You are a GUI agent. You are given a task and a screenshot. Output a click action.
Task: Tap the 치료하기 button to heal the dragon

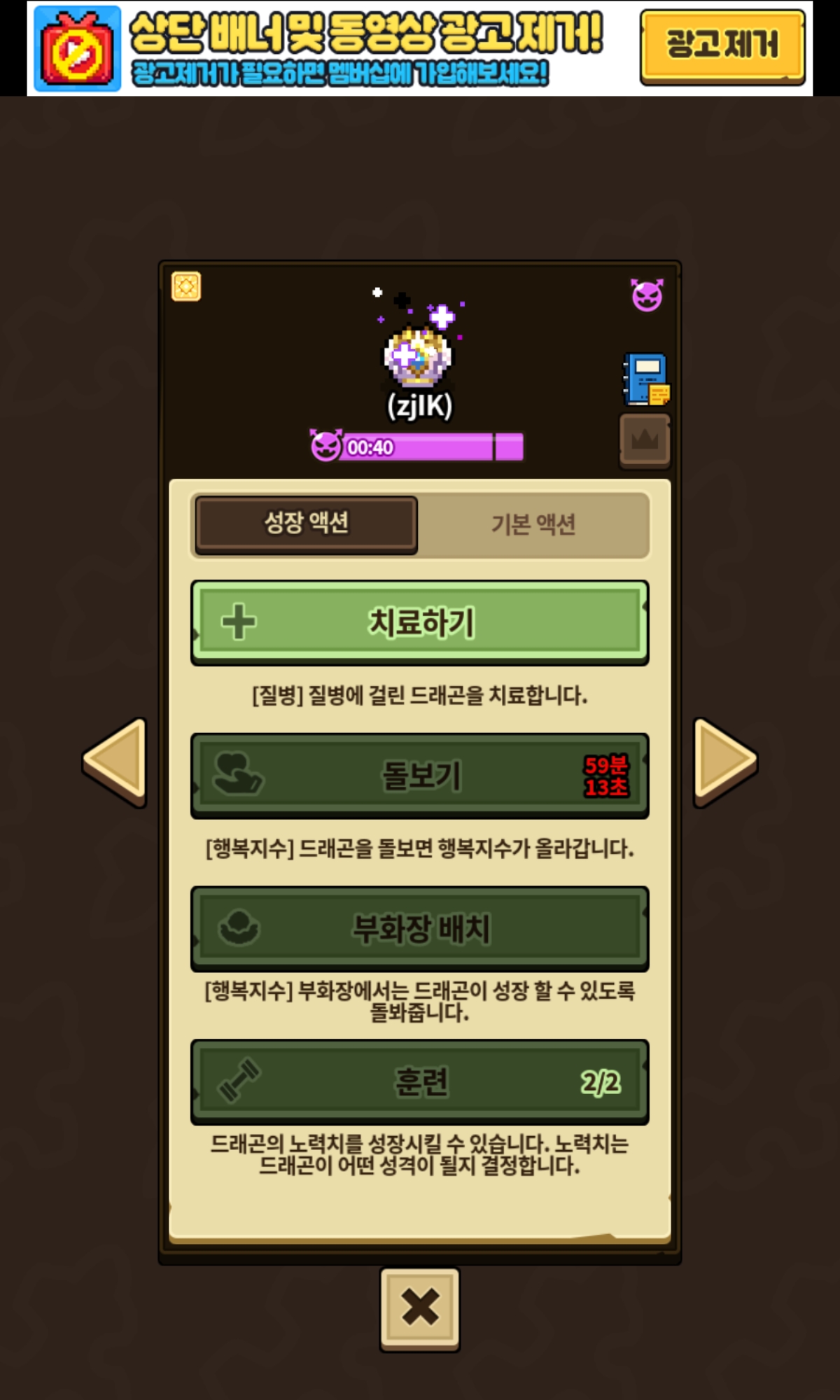click(x=420, y=622)
